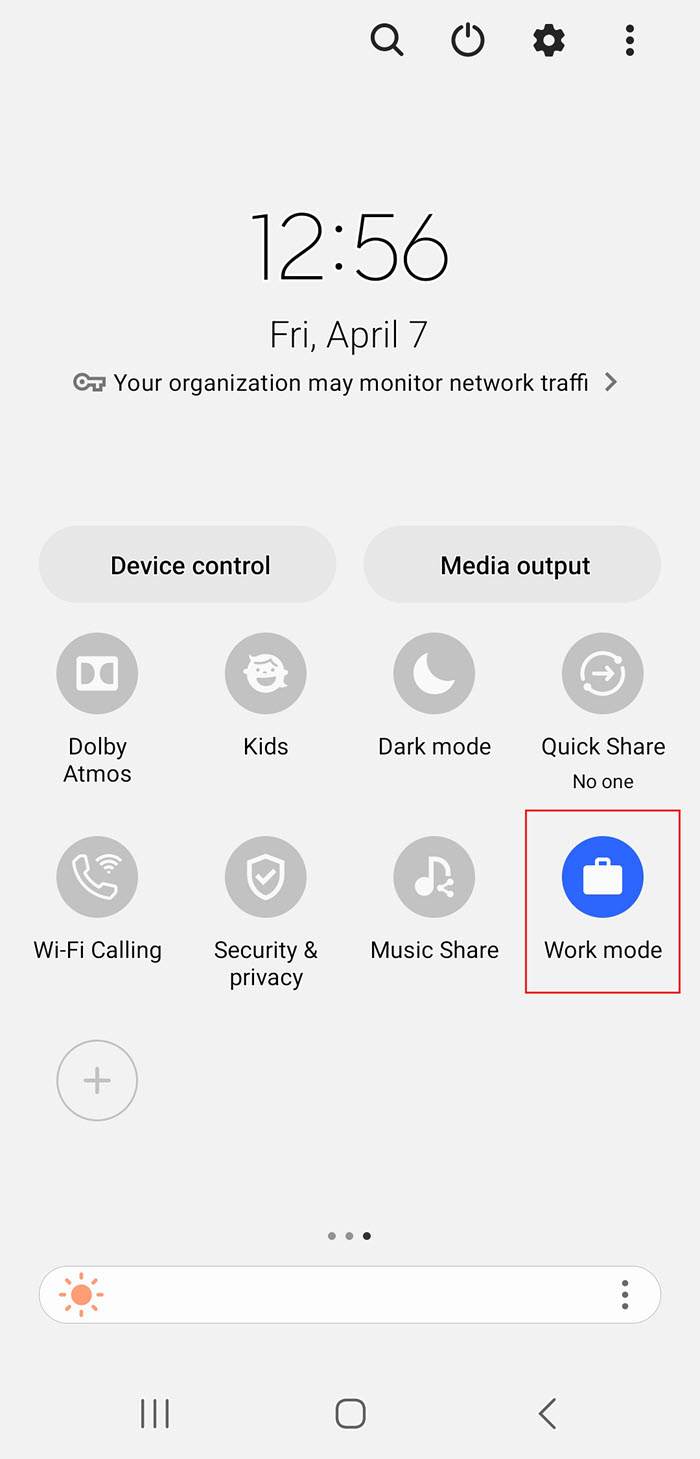Open the power menu
Screen dimensions: 700x1459
(x=468, y=40)
